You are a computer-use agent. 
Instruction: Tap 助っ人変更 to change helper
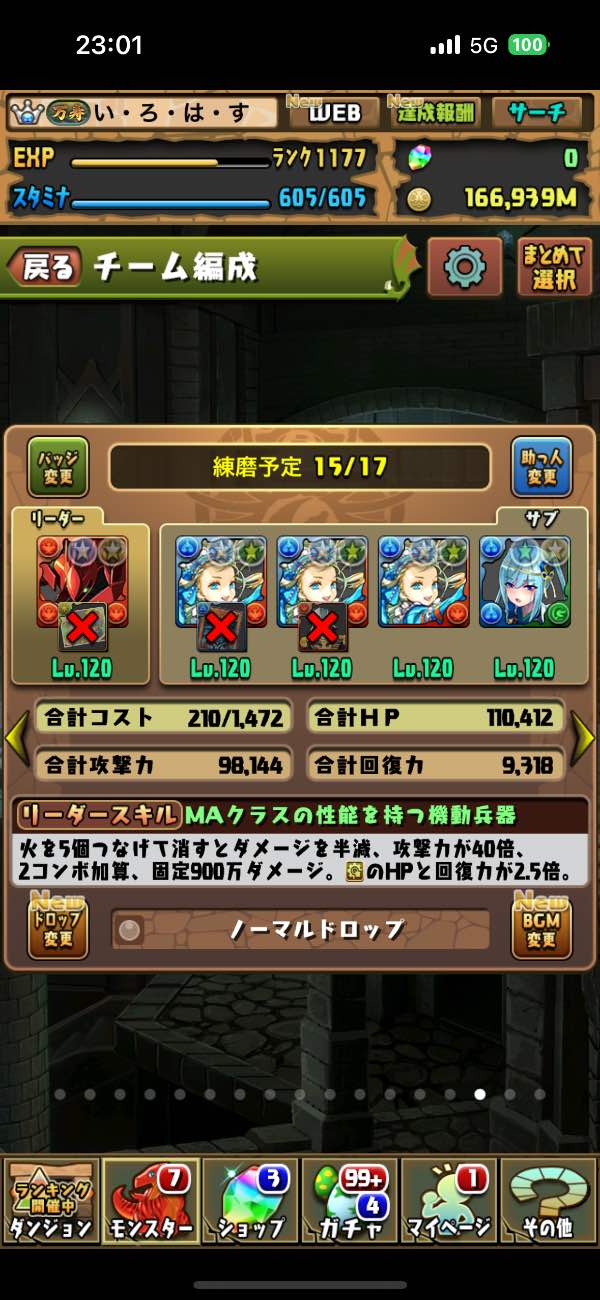pyautogui.click(x=541, y=467)
